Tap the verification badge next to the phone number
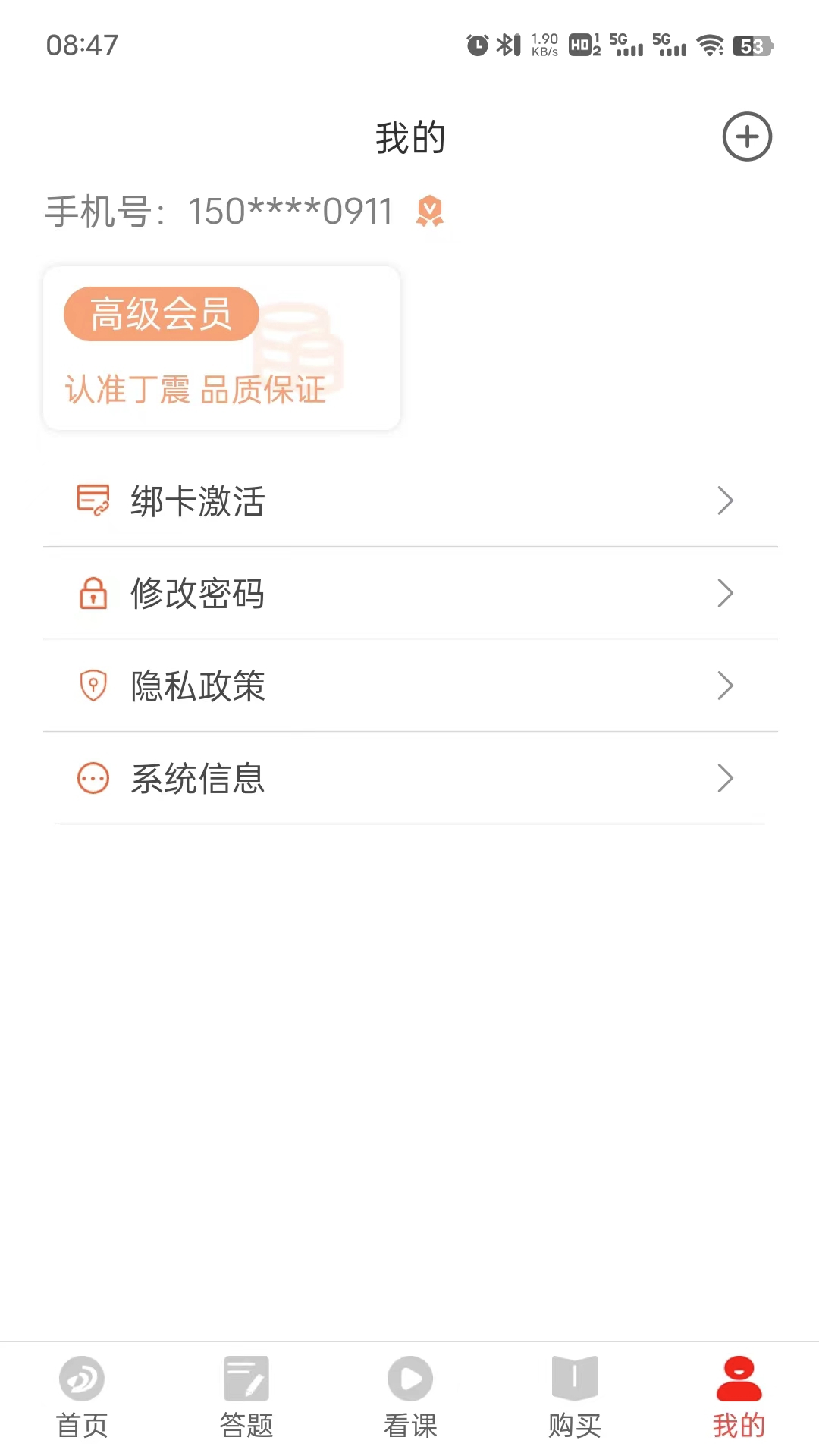The width and height of the screenshot is (819, 1456). (429, 212)
